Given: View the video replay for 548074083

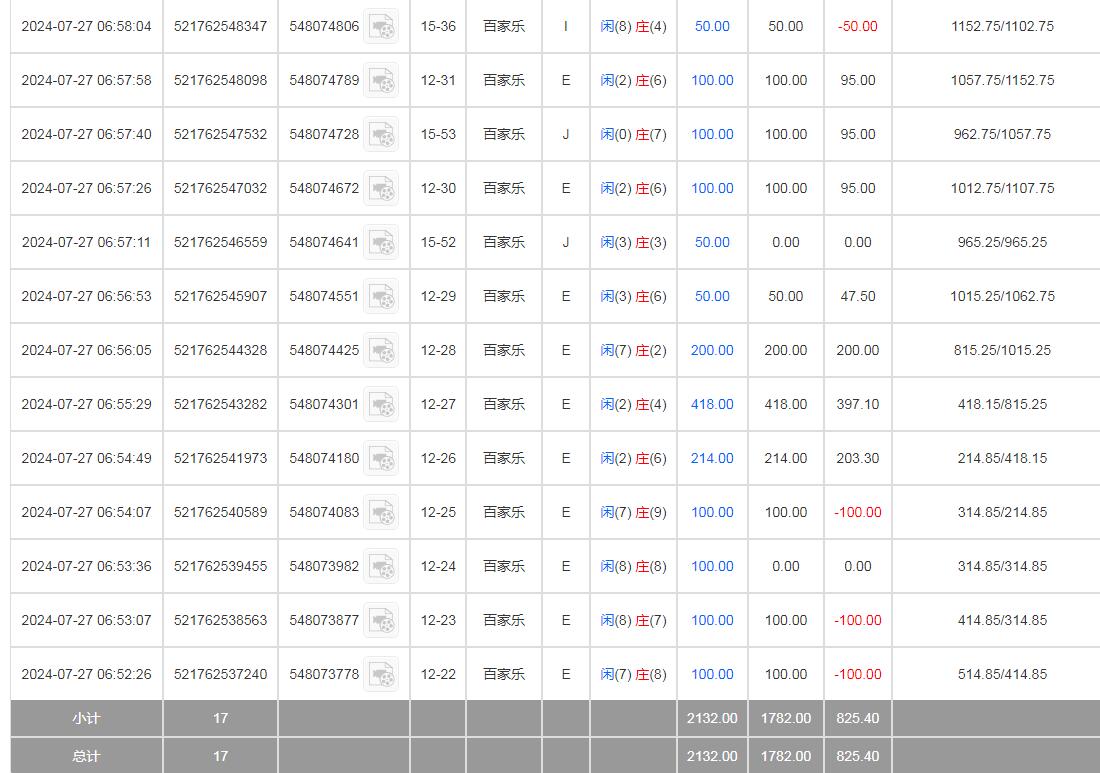Looking at the screenshot, I should pos(380,513).
